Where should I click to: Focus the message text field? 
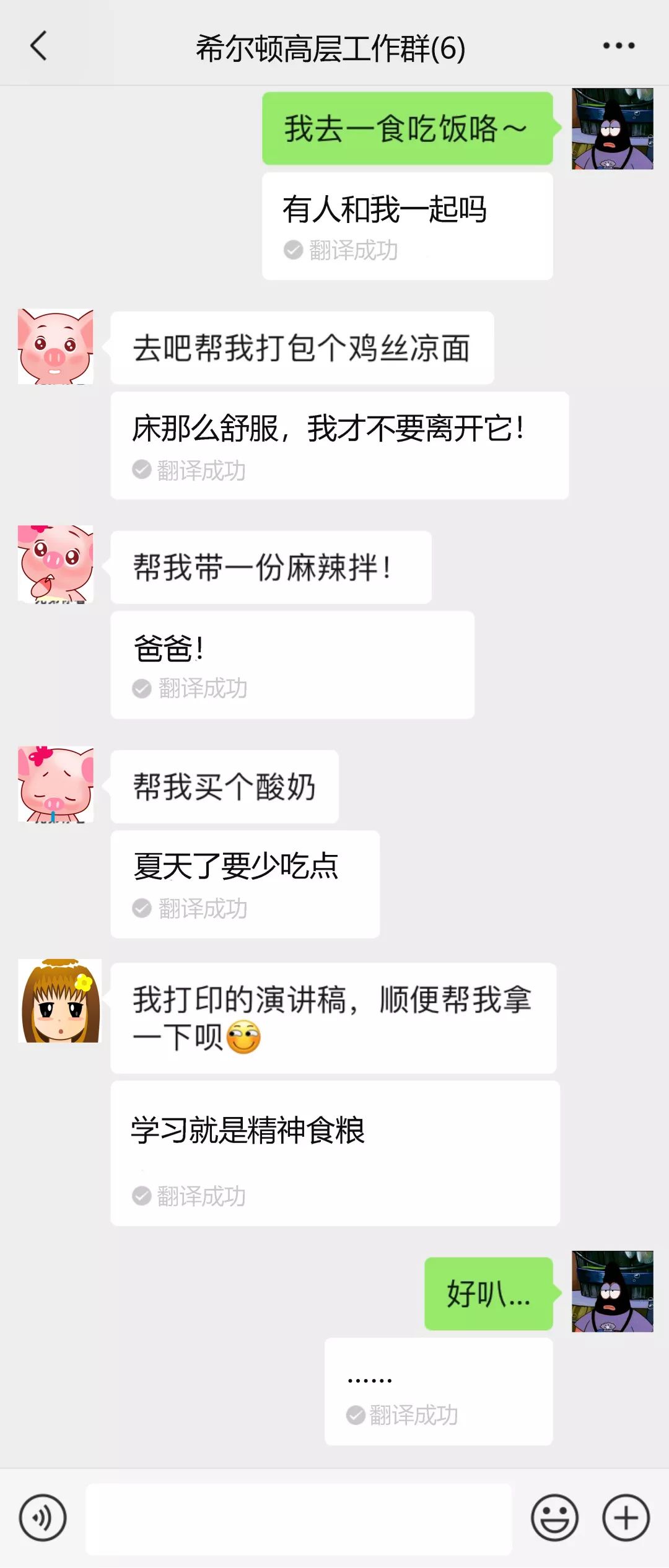pyautogui.click(x=299, y=1518)
